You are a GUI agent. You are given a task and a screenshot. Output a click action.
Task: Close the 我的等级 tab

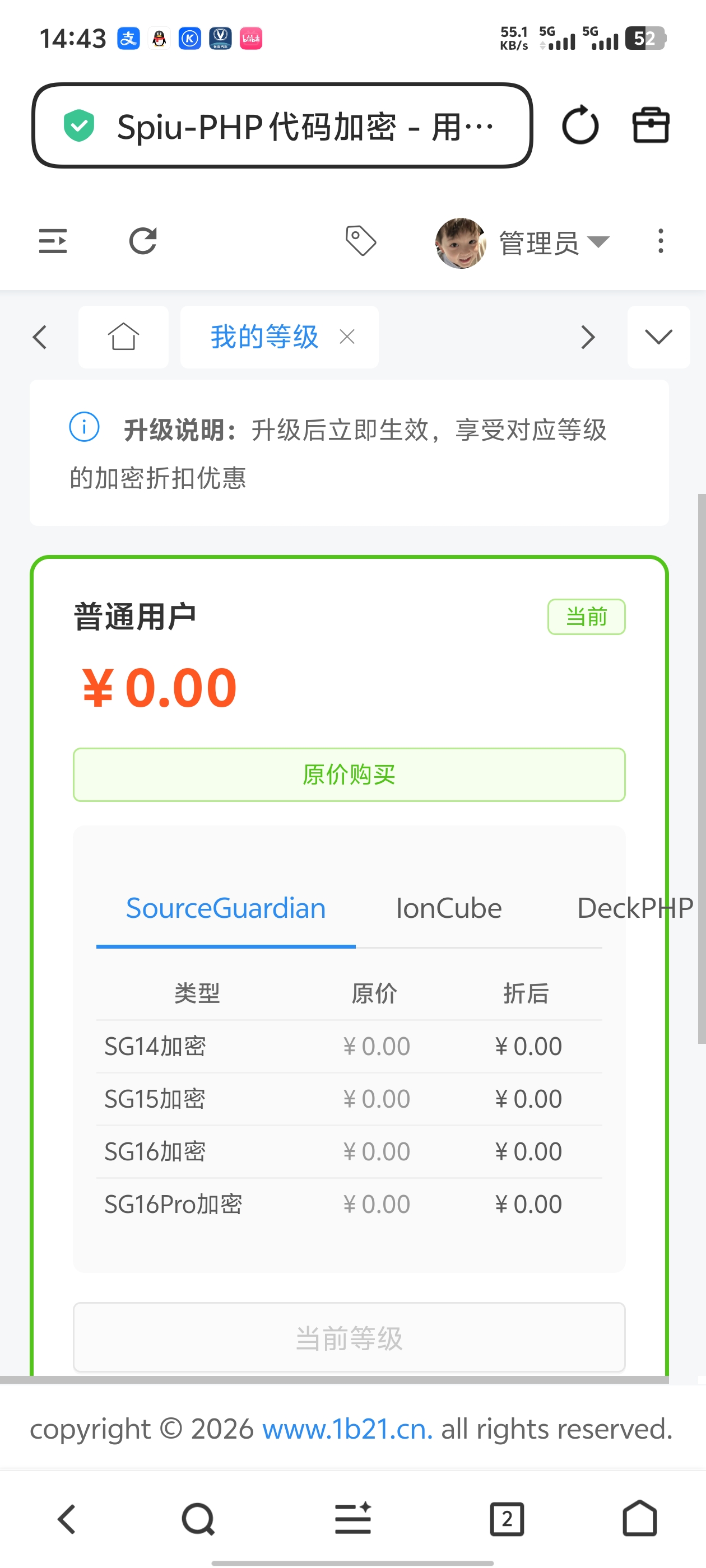[x=347, y=337]
